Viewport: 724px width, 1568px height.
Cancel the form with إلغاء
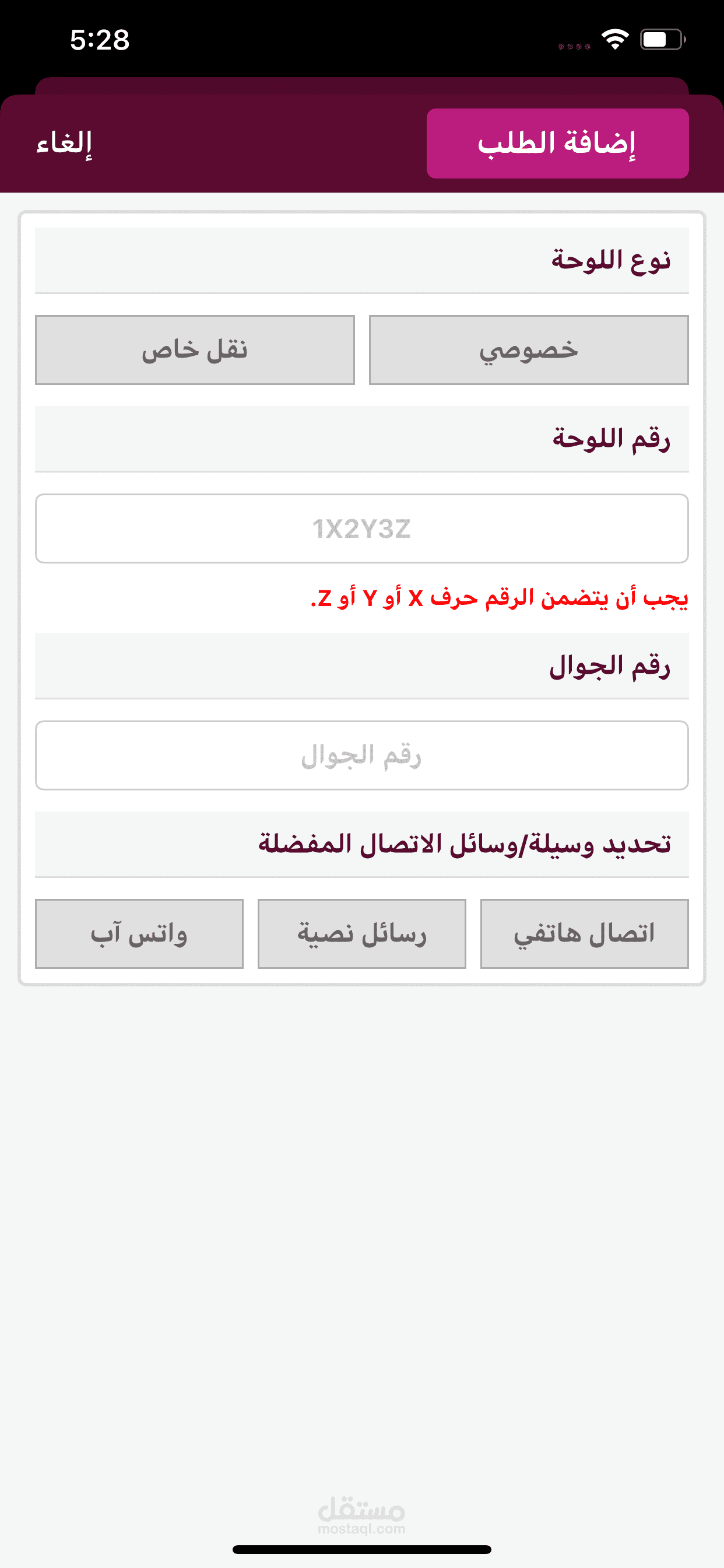(x=64, y=143)
